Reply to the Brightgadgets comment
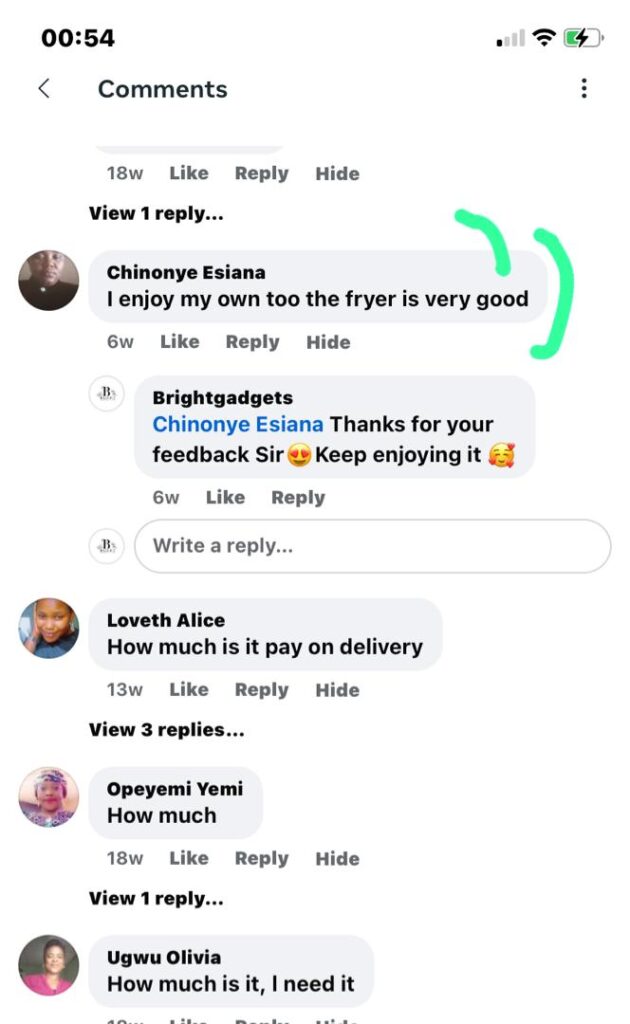Image resolution: width=630 pixels, height=1024 pixels. [298, 497]
